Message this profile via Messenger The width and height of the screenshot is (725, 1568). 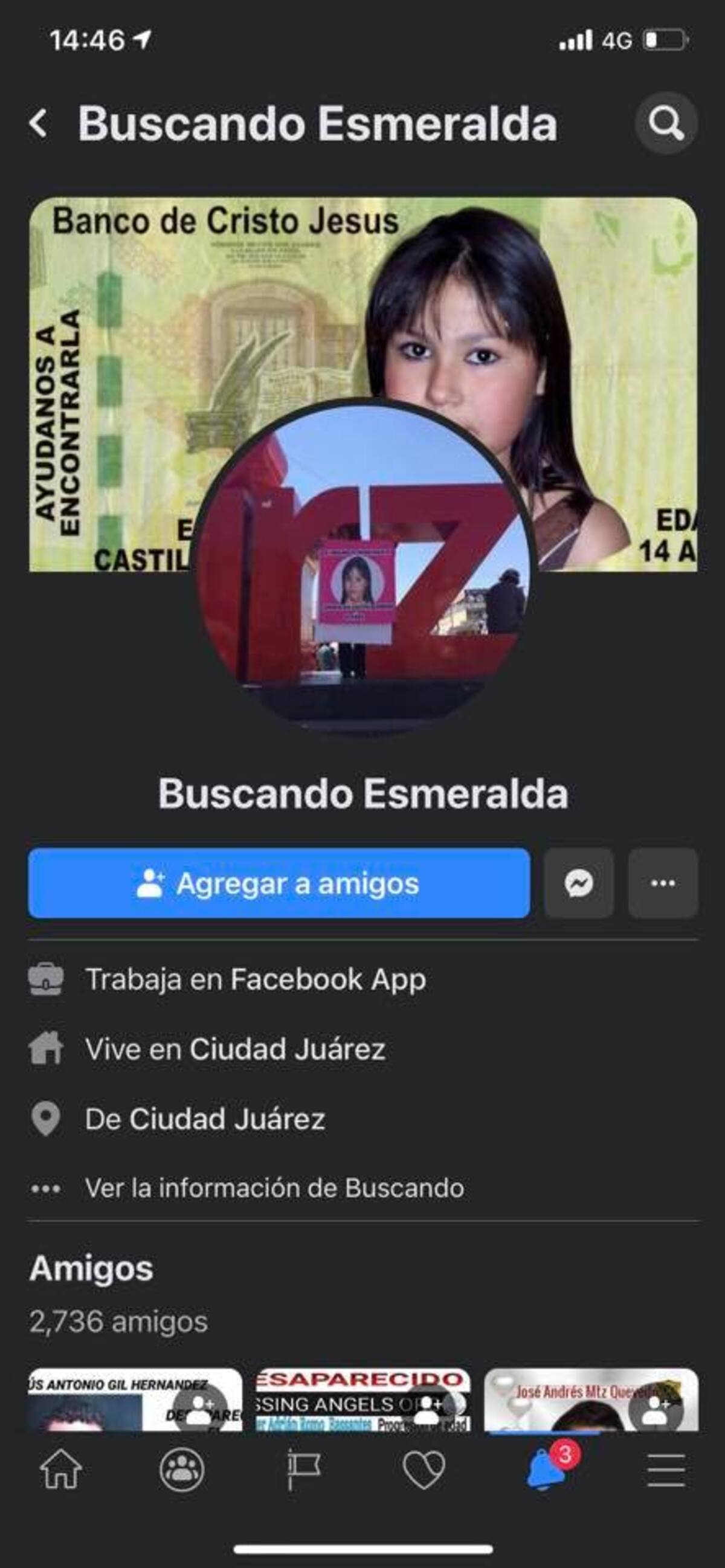tap(578, 883)
